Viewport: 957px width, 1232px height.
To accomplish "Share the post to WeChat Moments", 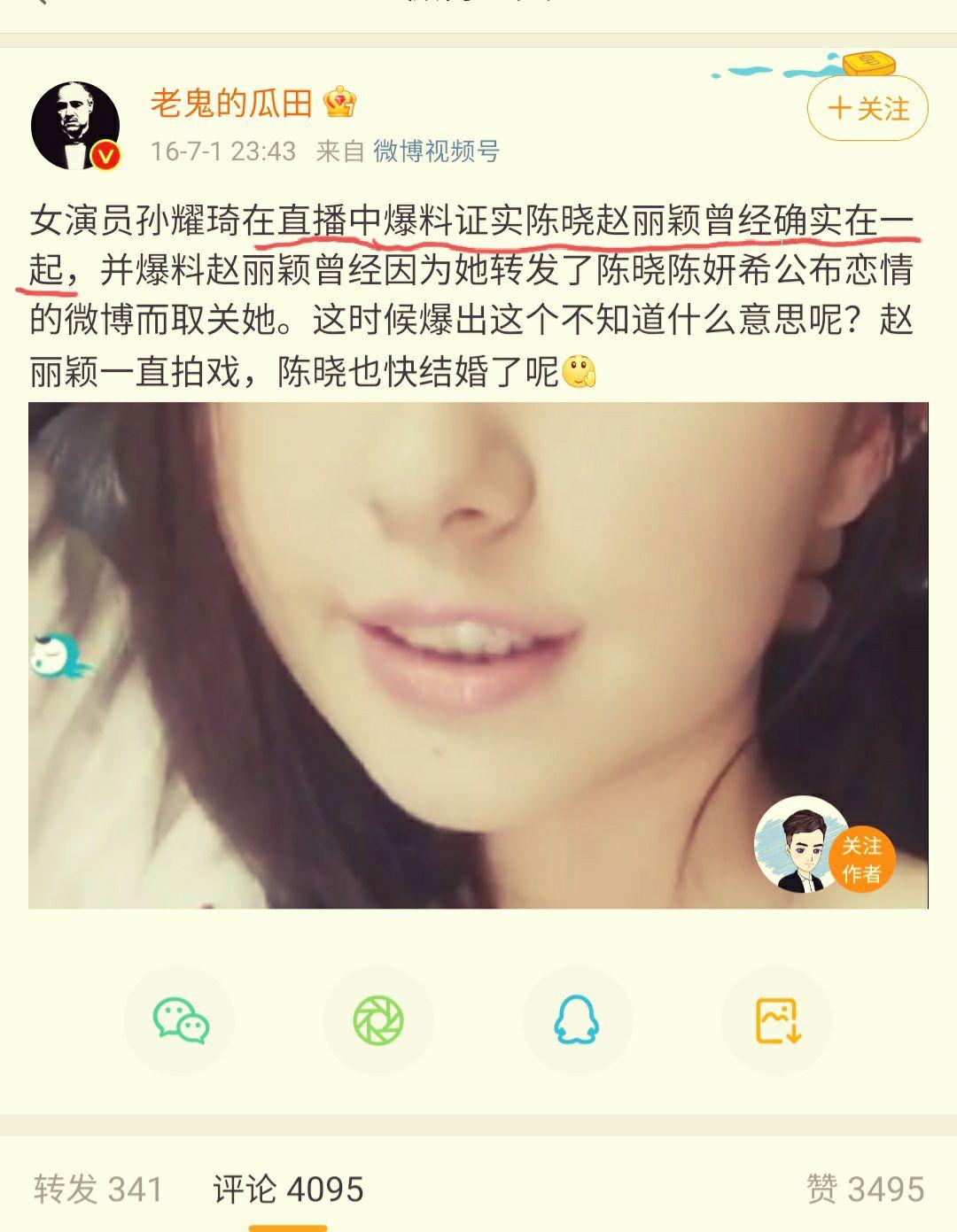I will point(378,1020).
